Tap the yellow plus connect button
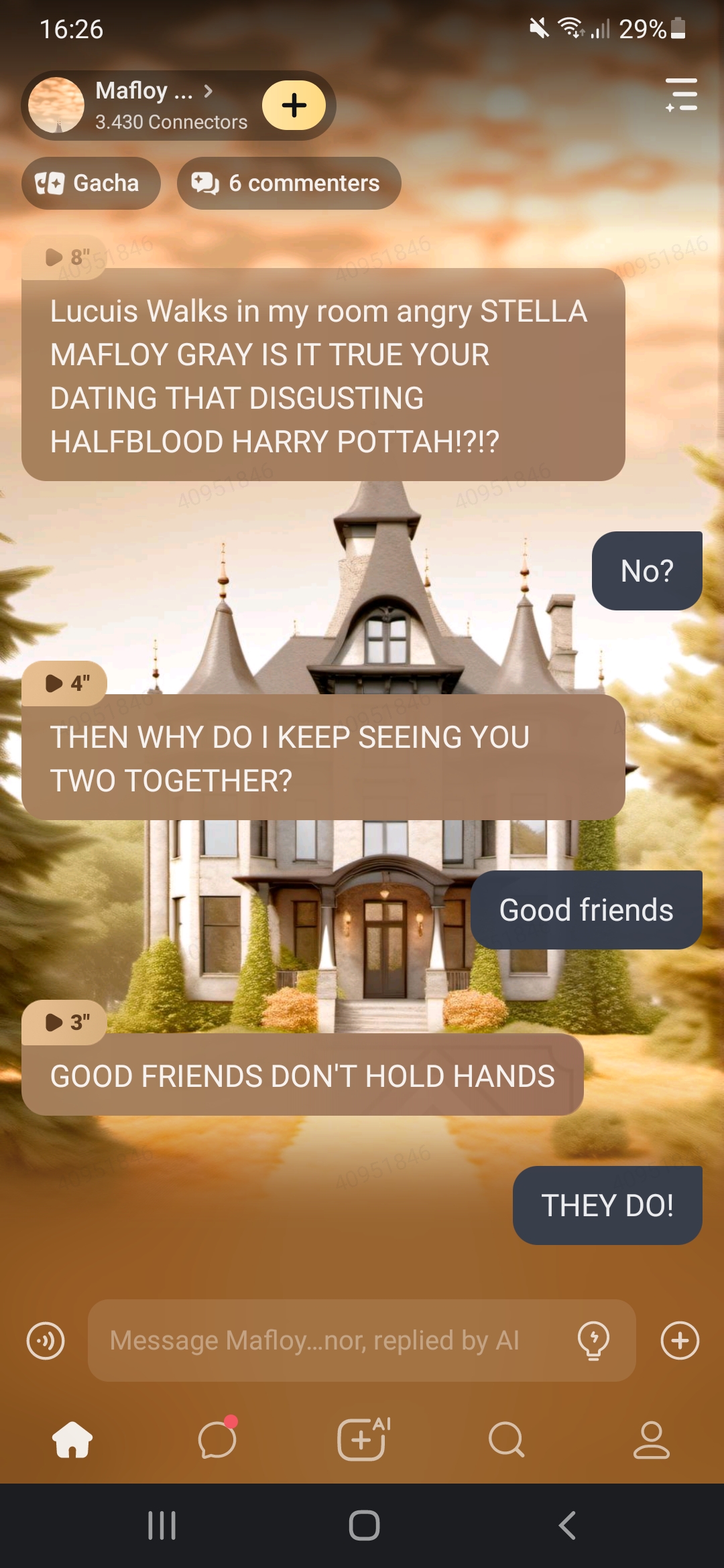724x1568 pixels. tap(294, 105)
